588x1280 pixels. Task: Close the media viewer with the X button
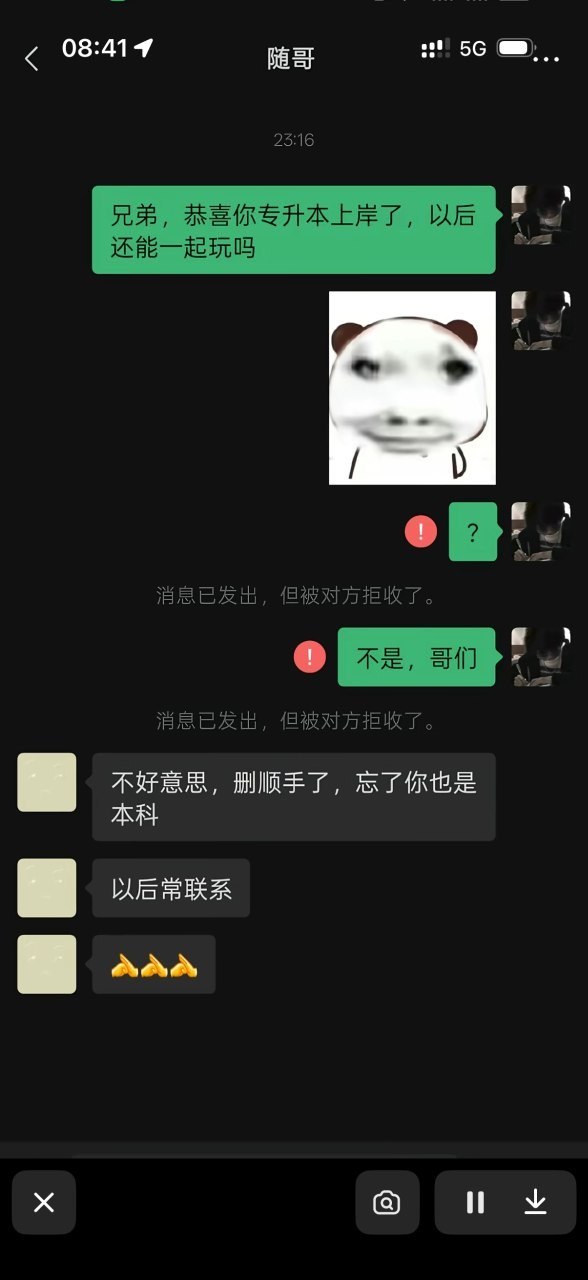click(x=44, y=1202)
